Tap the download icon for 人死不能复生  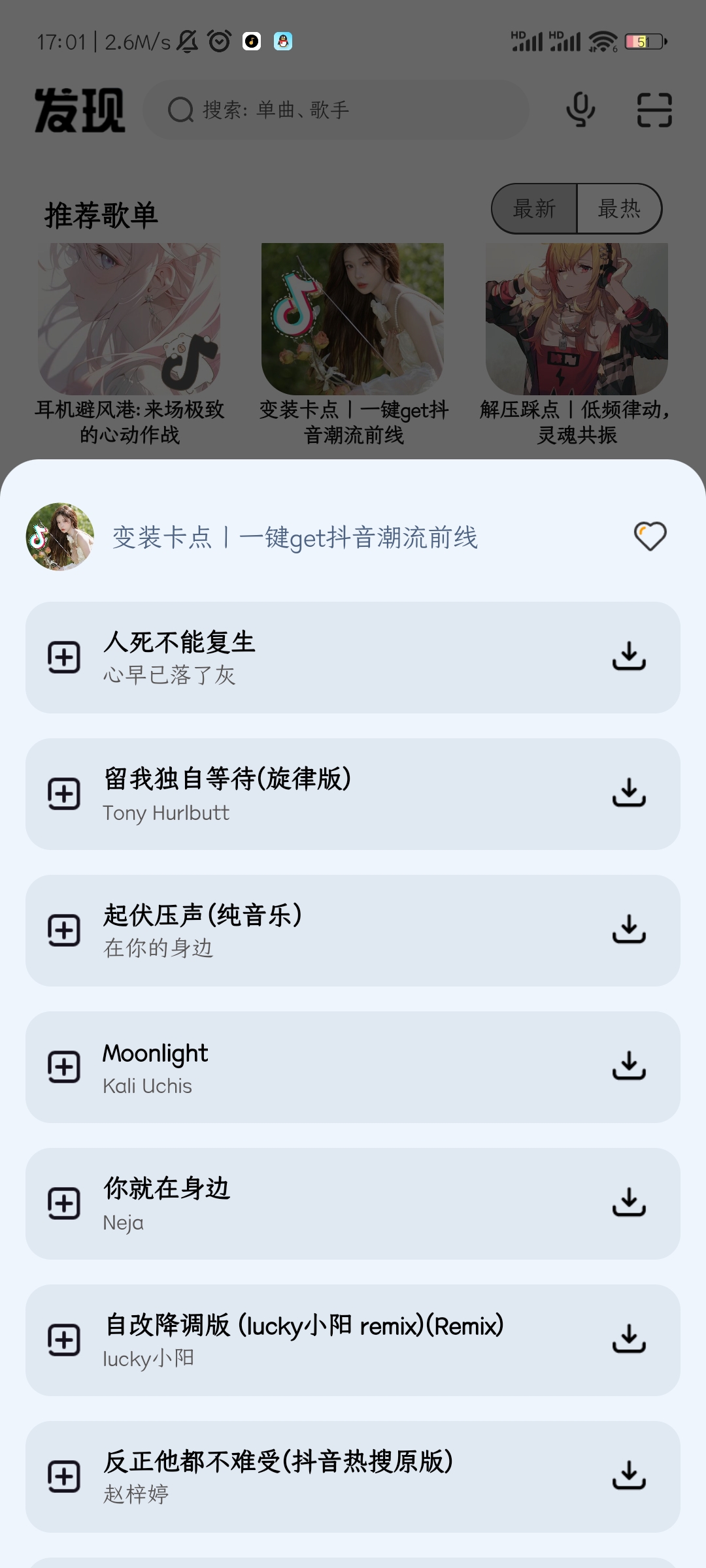[630, 657]
